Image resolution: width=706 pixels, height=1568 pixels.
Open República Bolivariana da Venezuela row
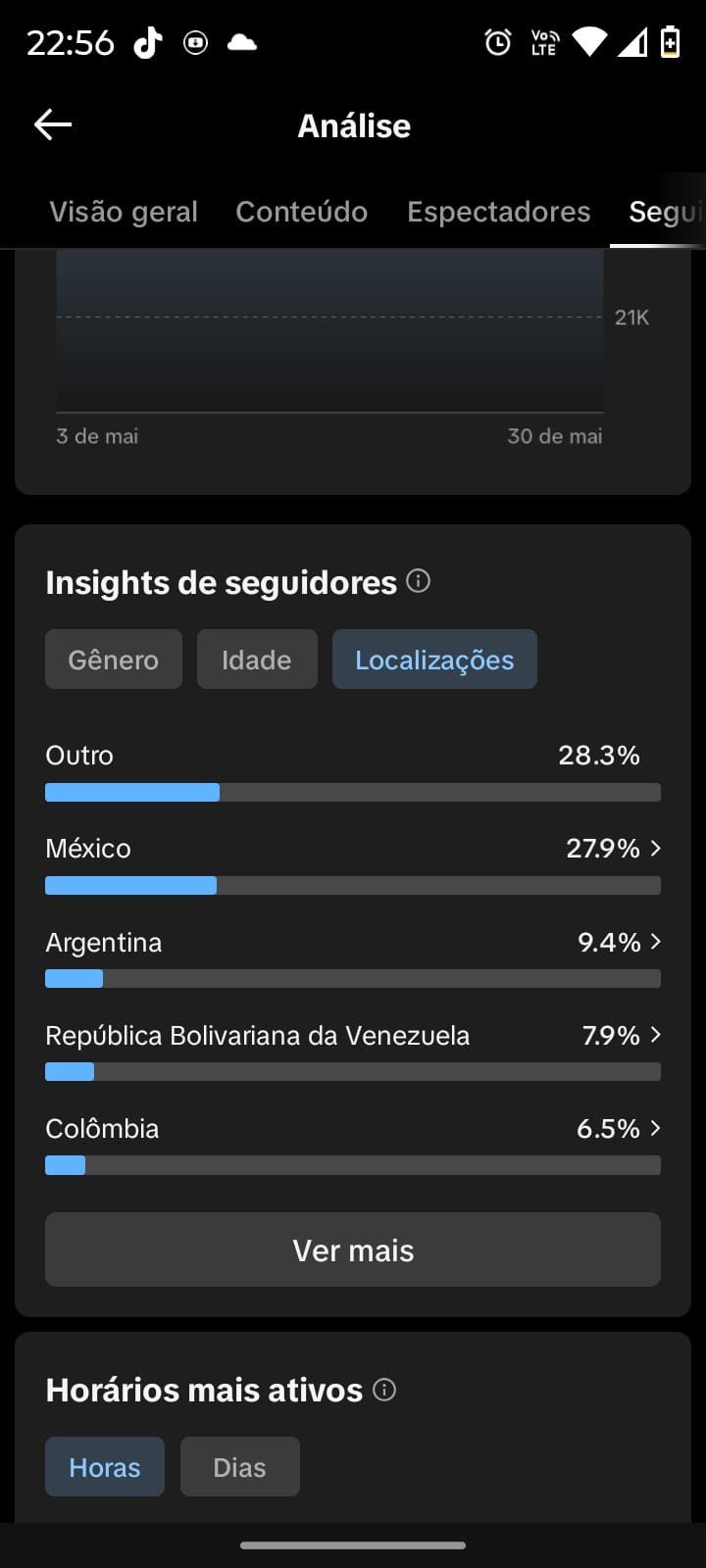(353, 1051)
